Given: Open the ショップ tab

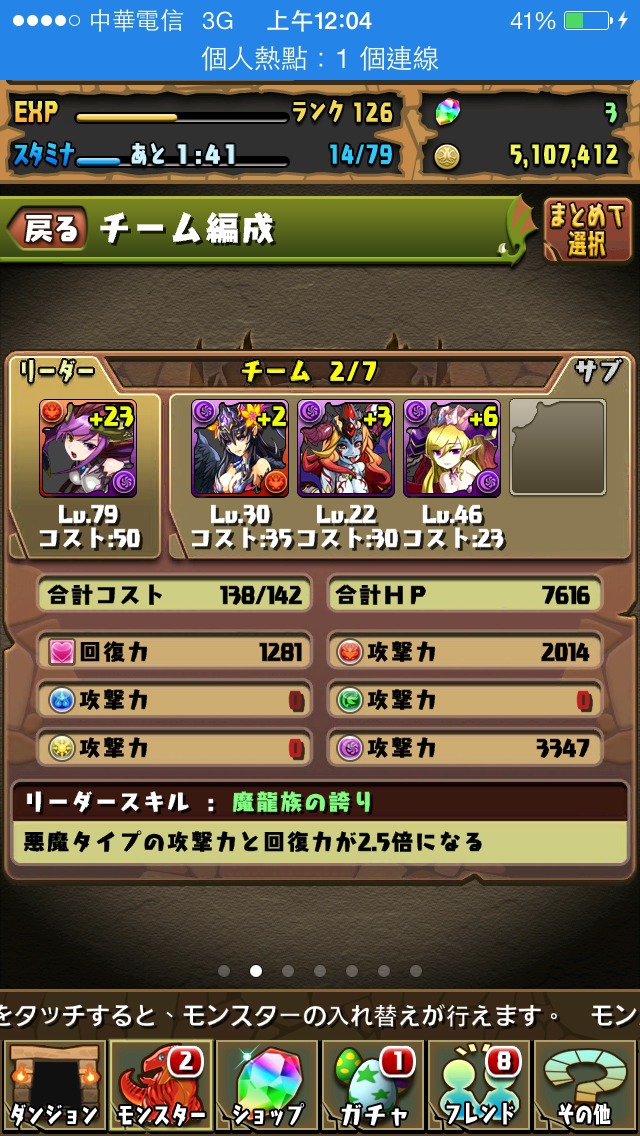Looking at the screenshot, I should (x=266, y=1087).
